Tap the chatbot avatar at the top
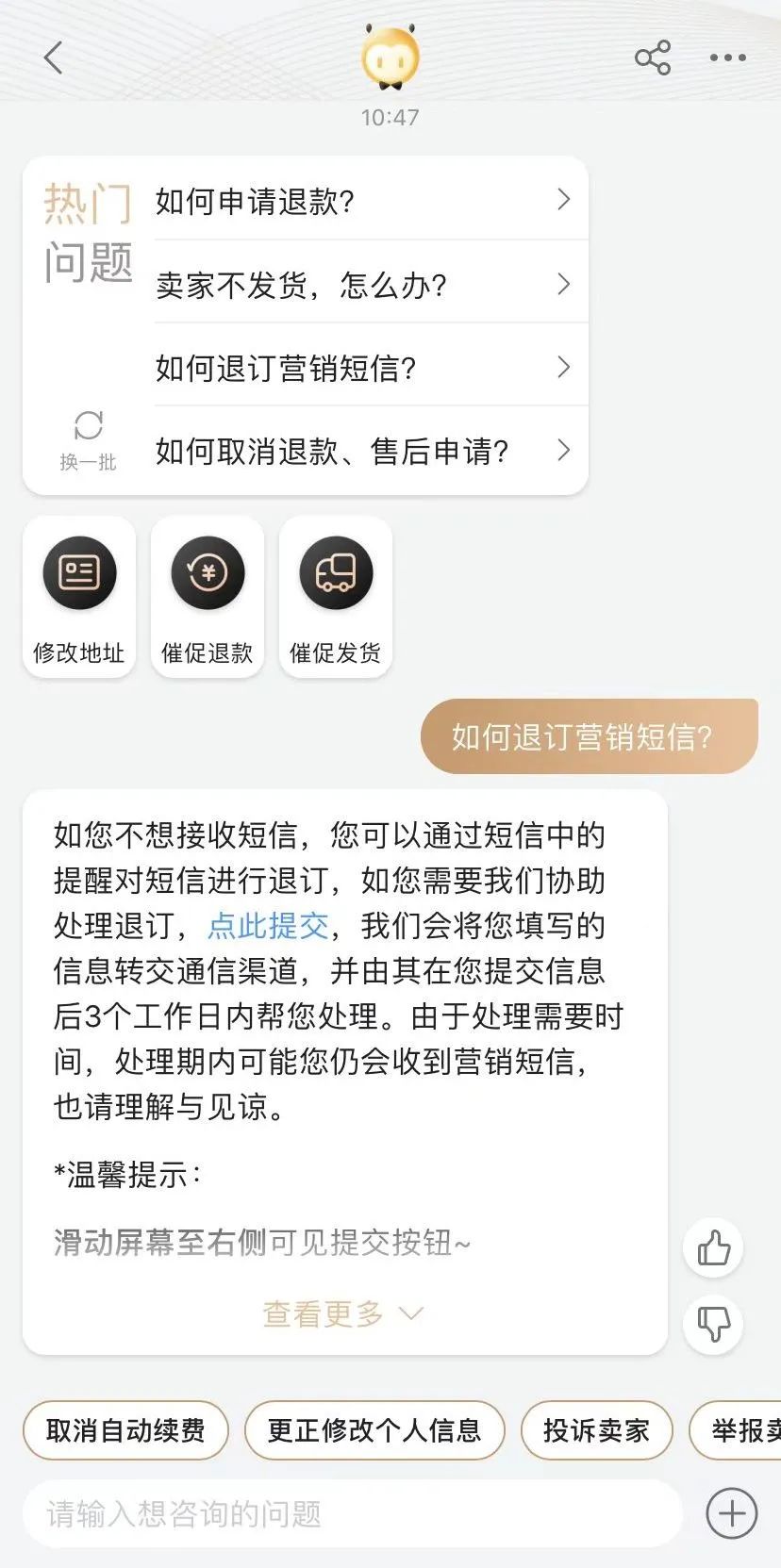781x1568 pixels. tap(390, 57)
